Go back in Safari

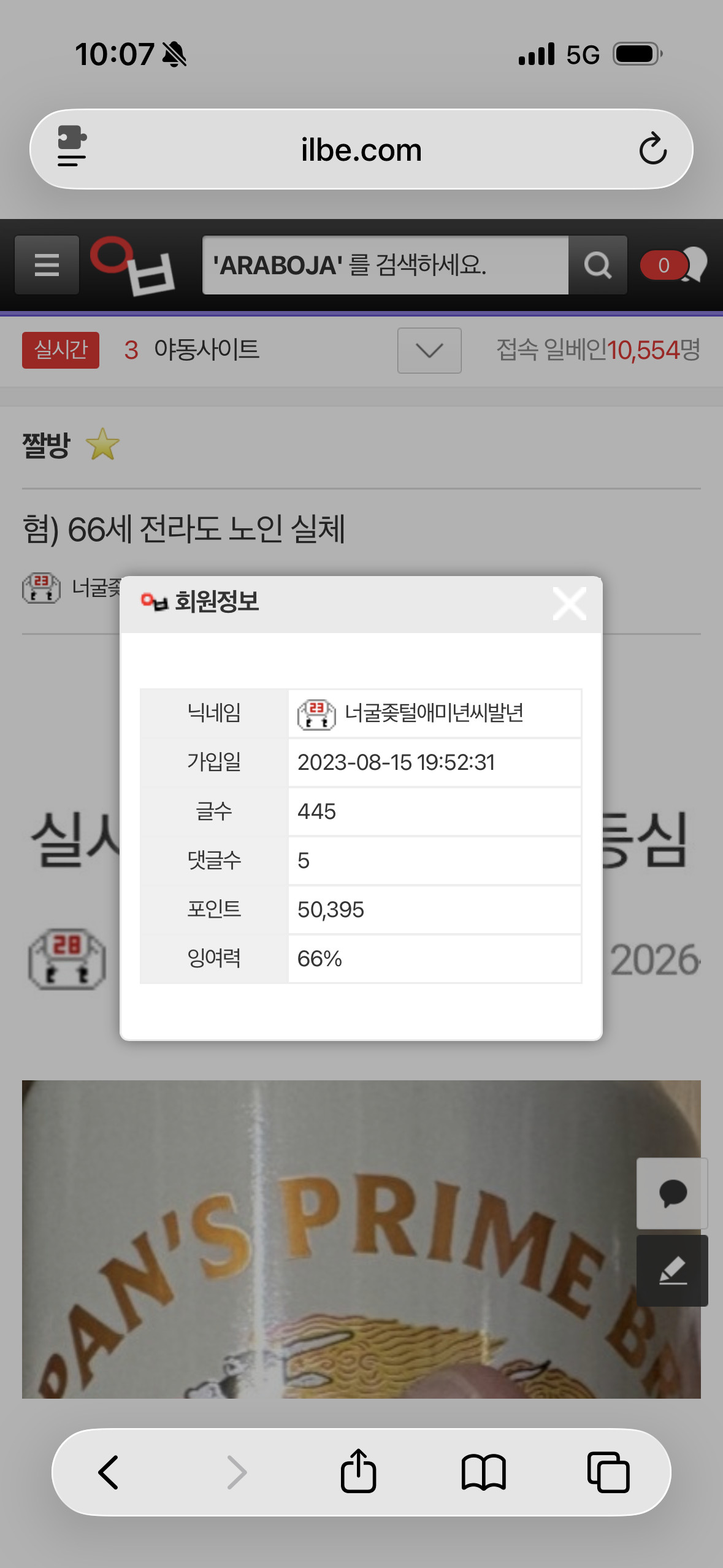(109, 1472)
